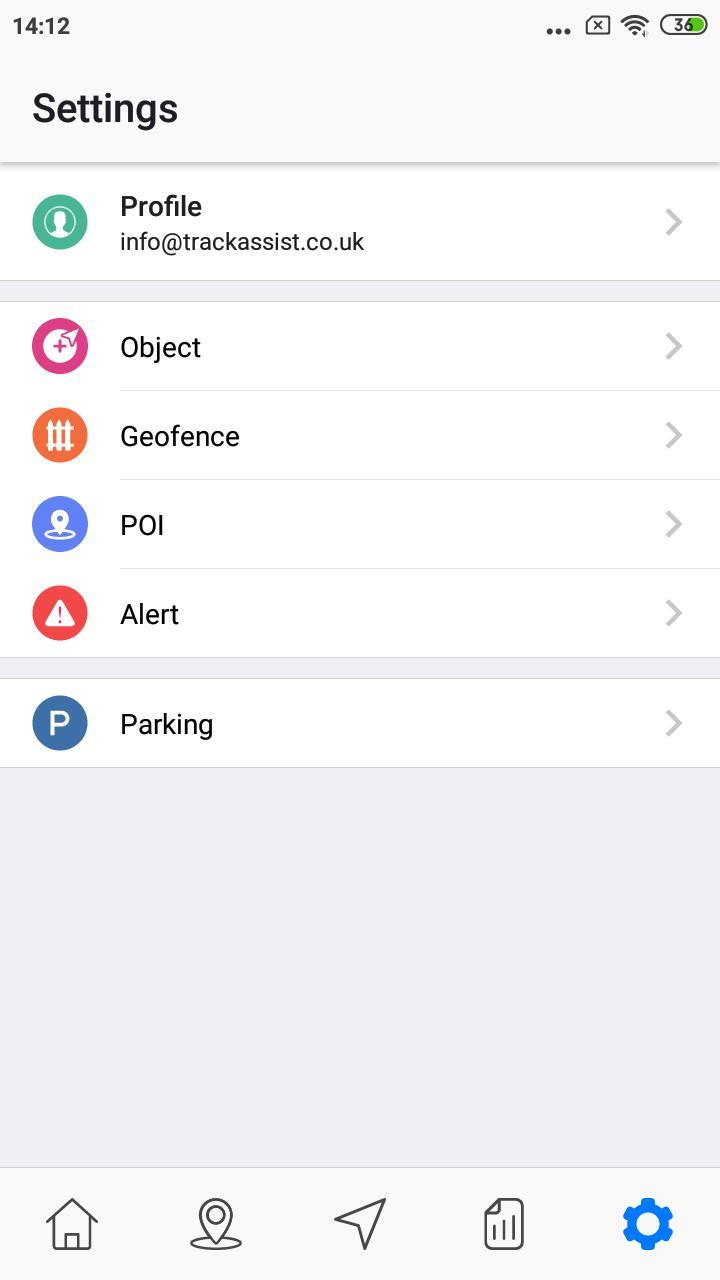Open the Parking settings row
Screen dimensions: 720x1280
point(360,723)
